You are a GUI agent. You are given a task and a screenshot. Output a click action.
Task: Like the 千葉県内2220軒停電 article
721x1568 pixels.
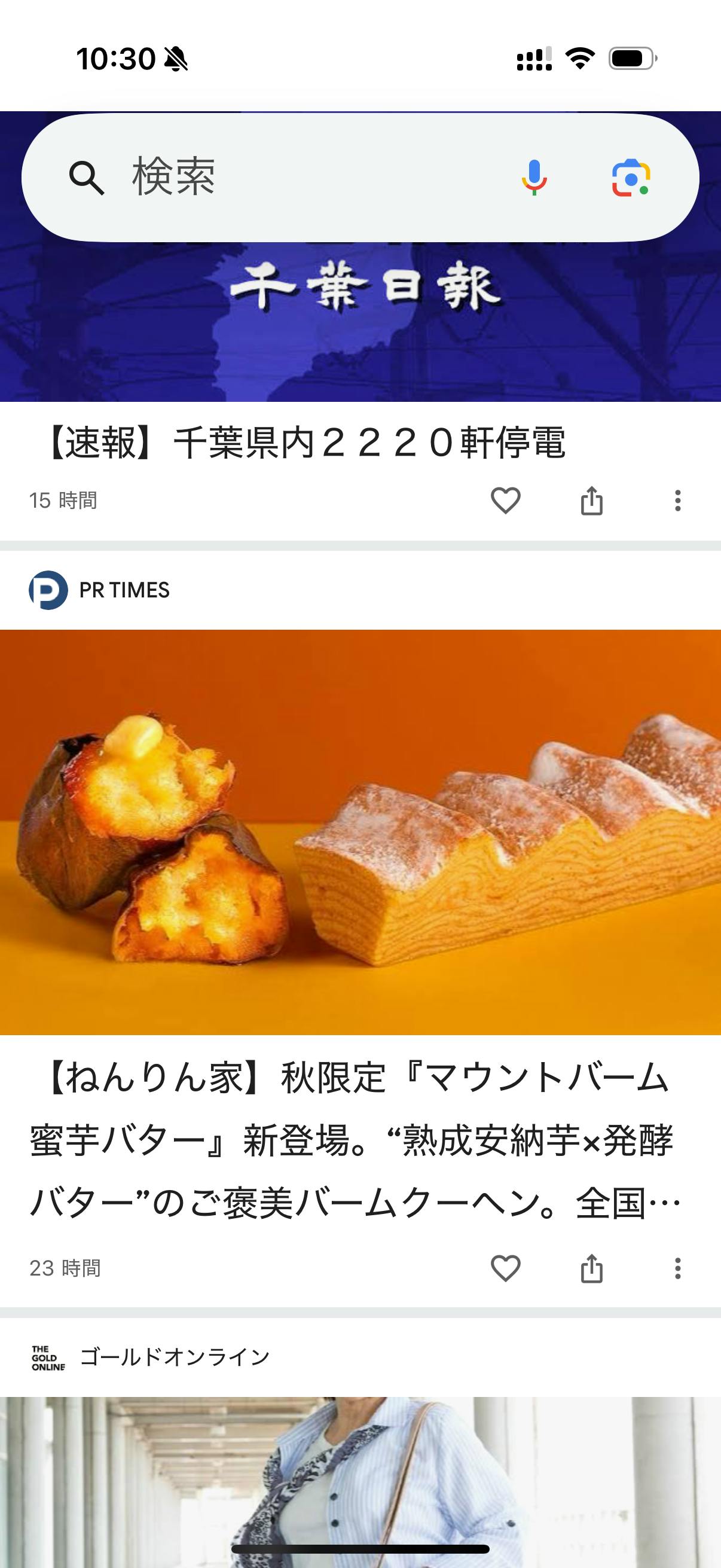pyautogui.click(x=505, y=501)
